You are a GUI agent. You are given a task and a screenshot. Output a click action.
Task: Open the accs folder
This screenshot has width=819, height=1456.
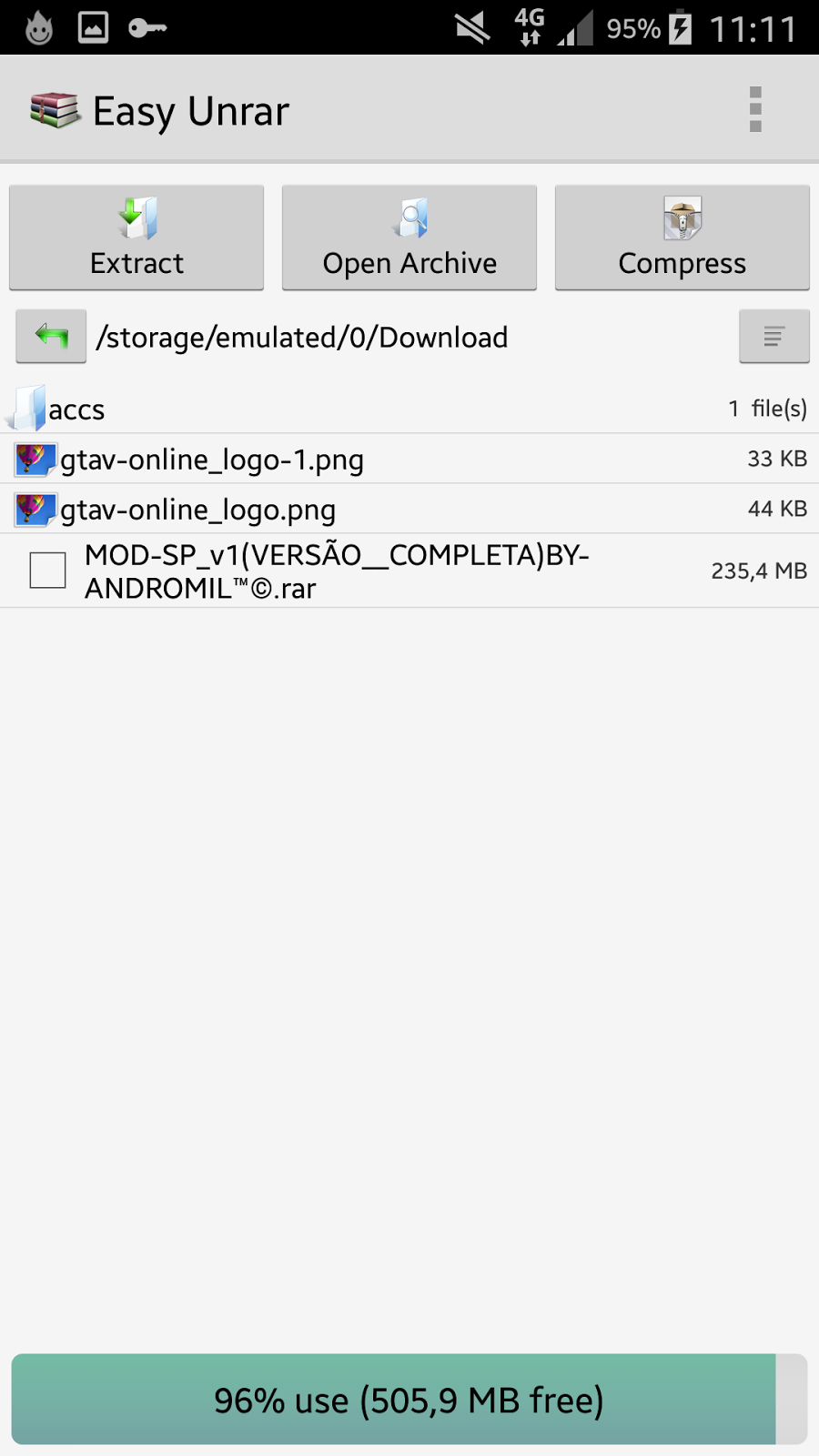(x=77, y=409)
